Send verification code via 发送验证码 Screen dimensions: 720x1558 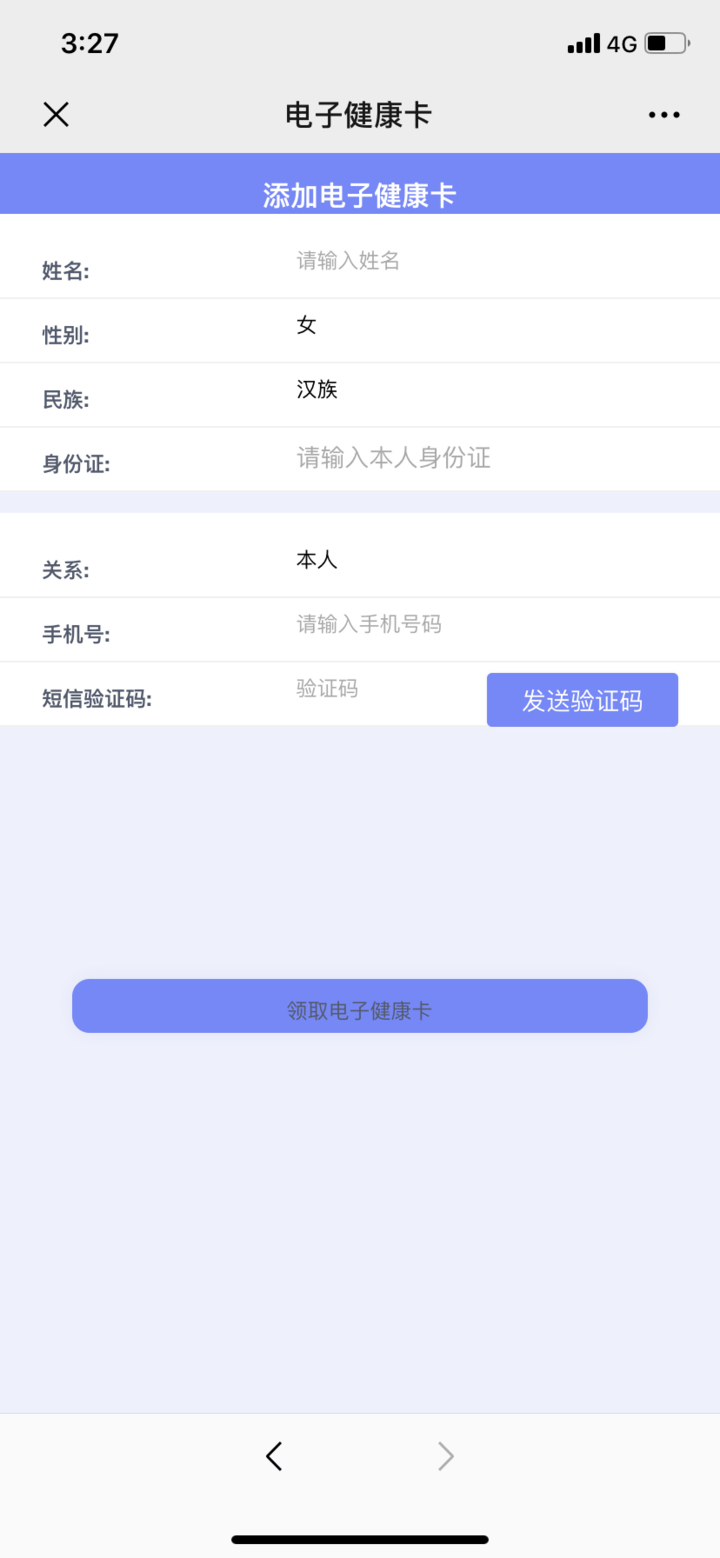(x=582, y=700)
